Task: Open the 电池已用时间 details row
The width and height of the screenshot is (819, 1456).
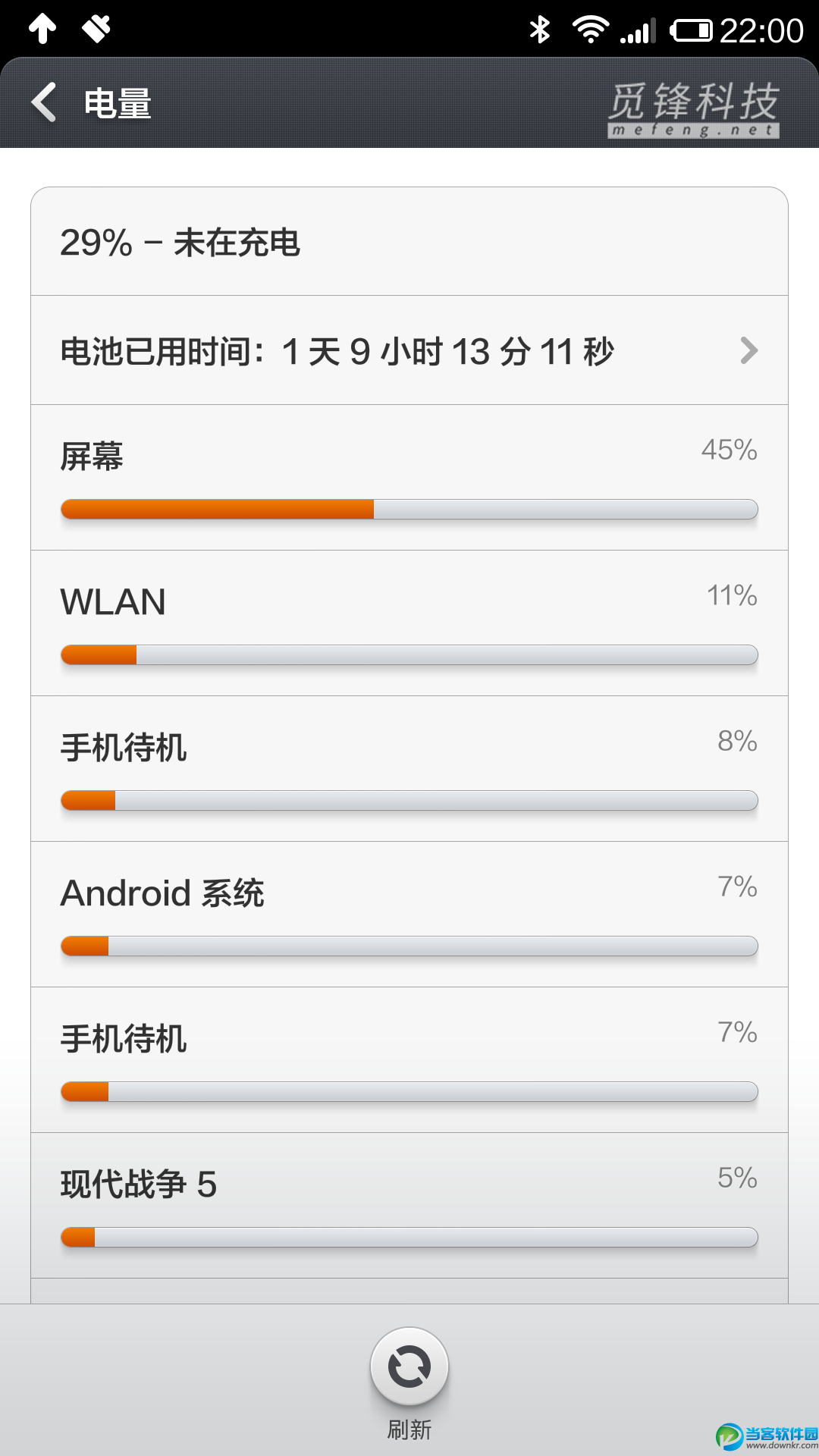Action: 409,350
